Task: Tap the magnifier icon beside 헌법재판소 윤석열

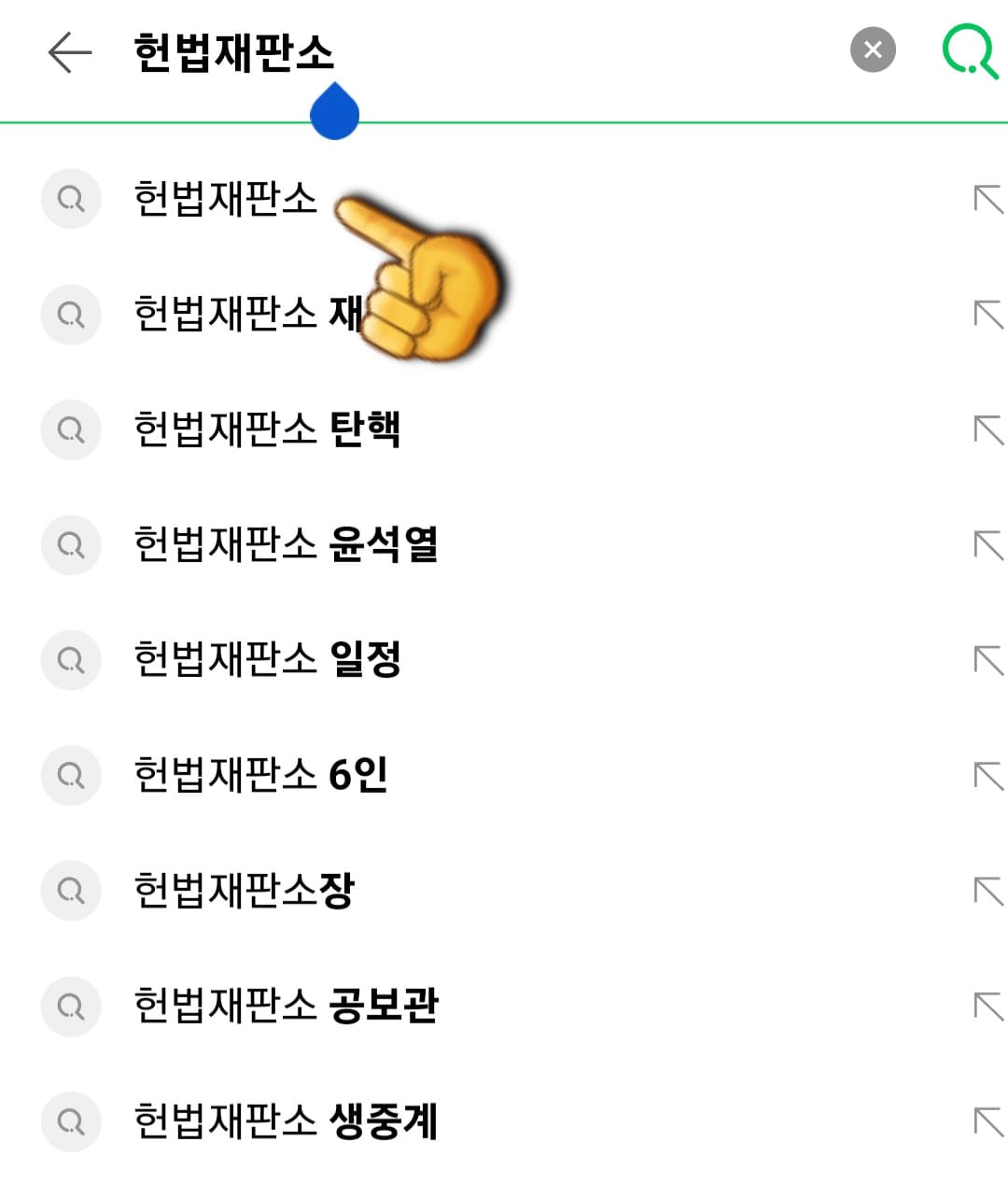Action: click(70, 545)
